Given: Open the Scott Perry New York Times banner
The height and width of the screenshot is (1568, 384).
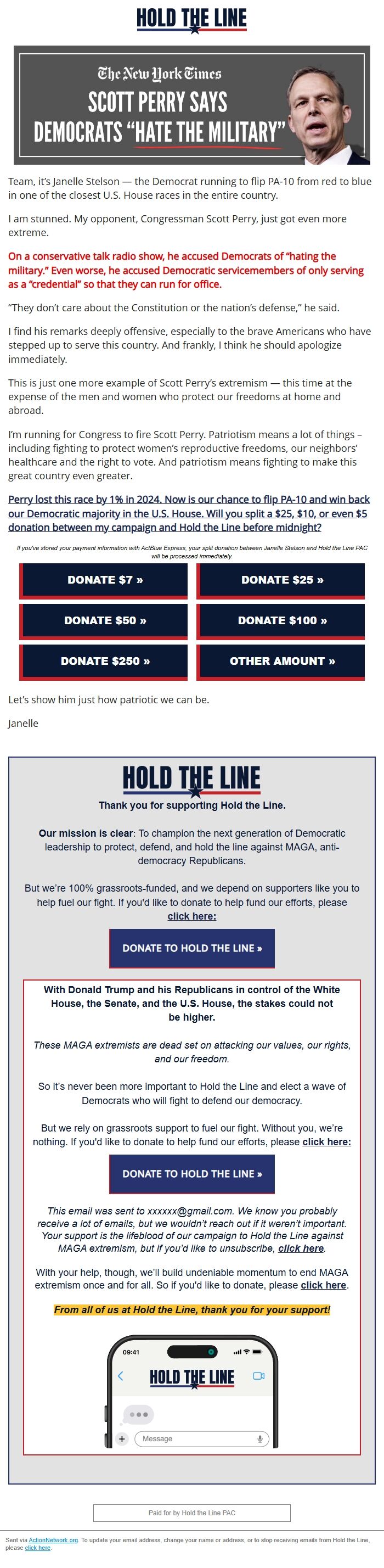Looking at the screenshot, I should pyautogui.click(x=191, y=105).
